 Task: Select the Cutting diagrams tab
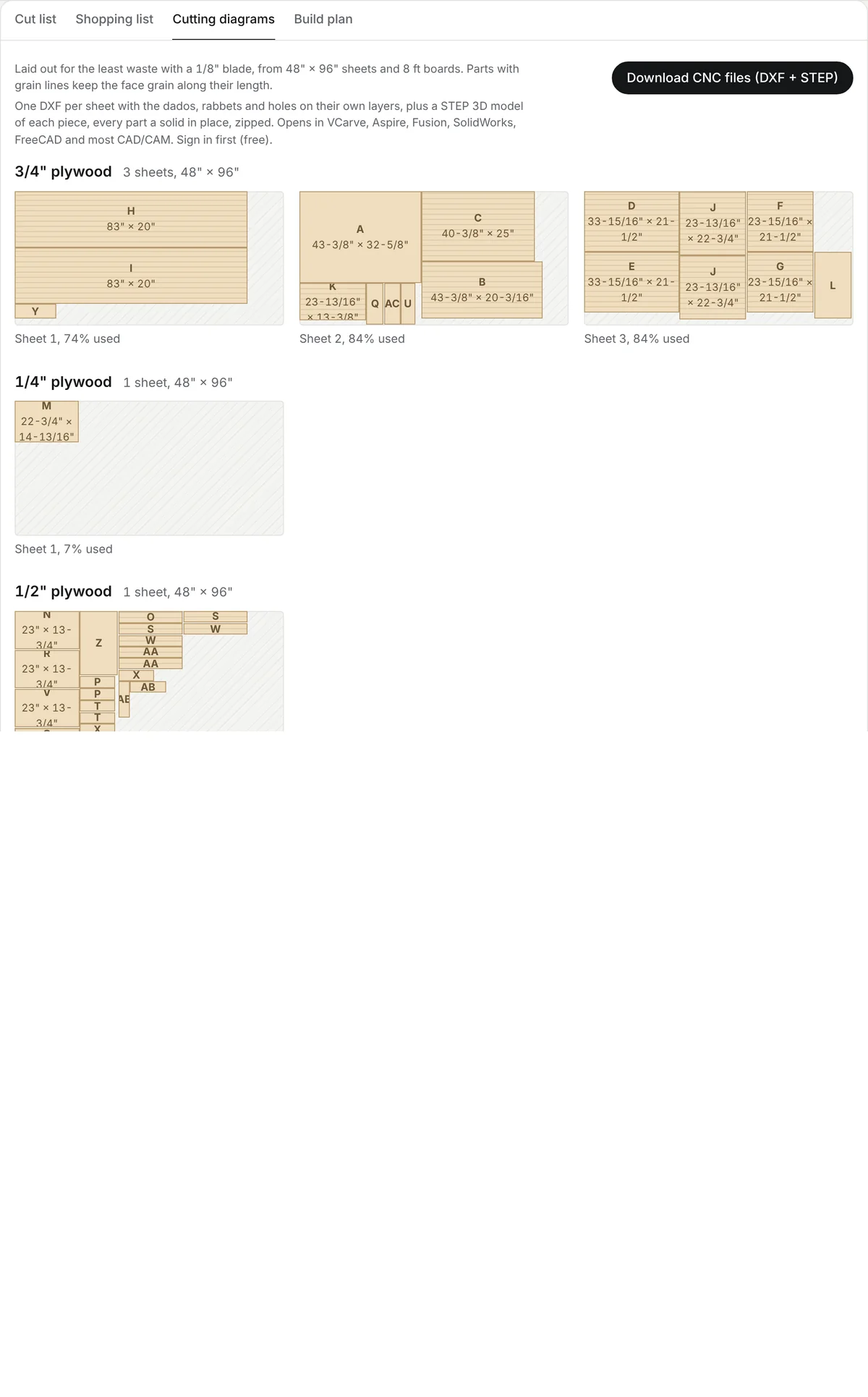point(224,20)
